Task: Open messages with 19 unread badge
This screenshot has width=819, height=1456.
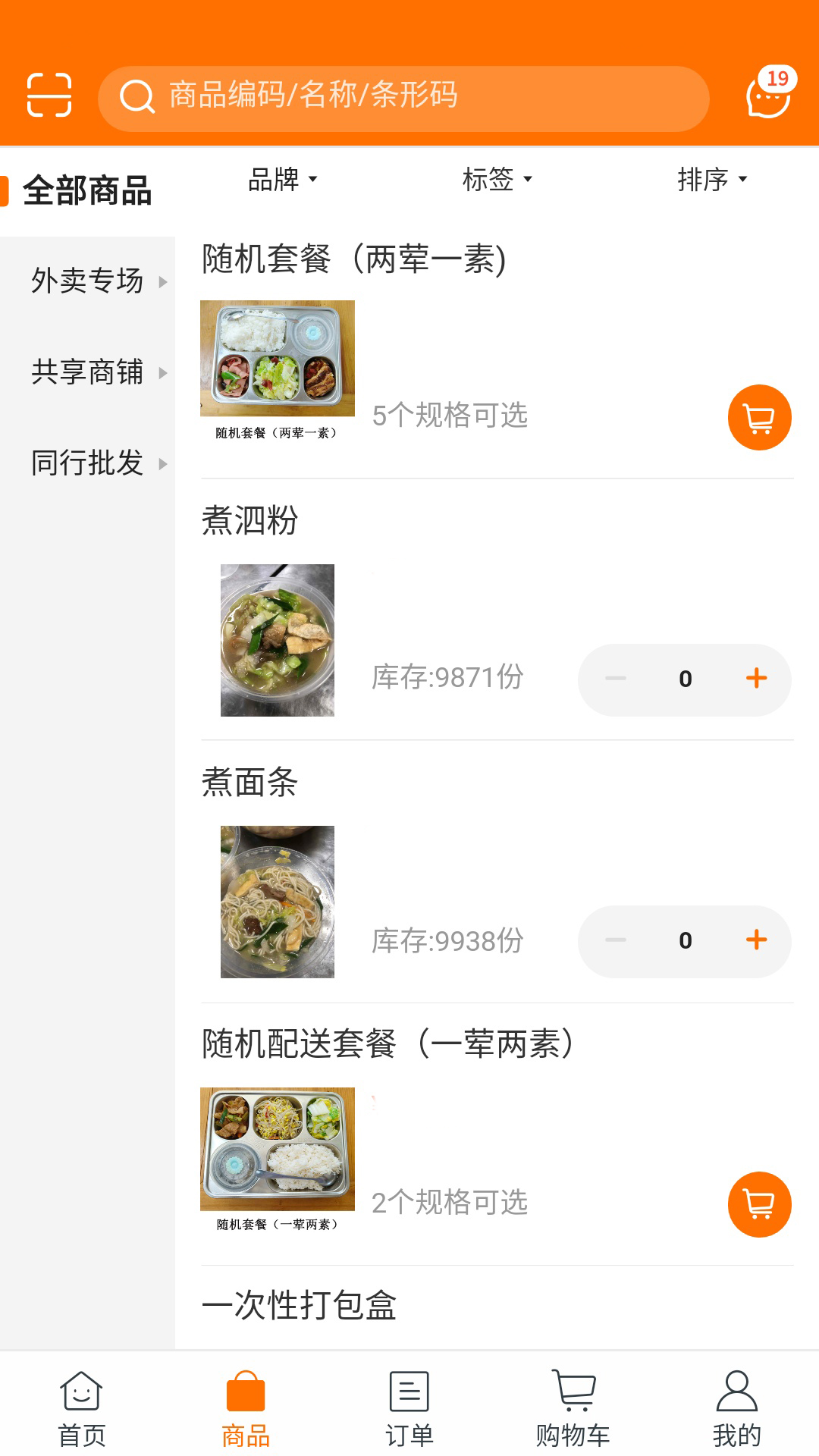Action: pyautogui.click(x=768, y=96)
